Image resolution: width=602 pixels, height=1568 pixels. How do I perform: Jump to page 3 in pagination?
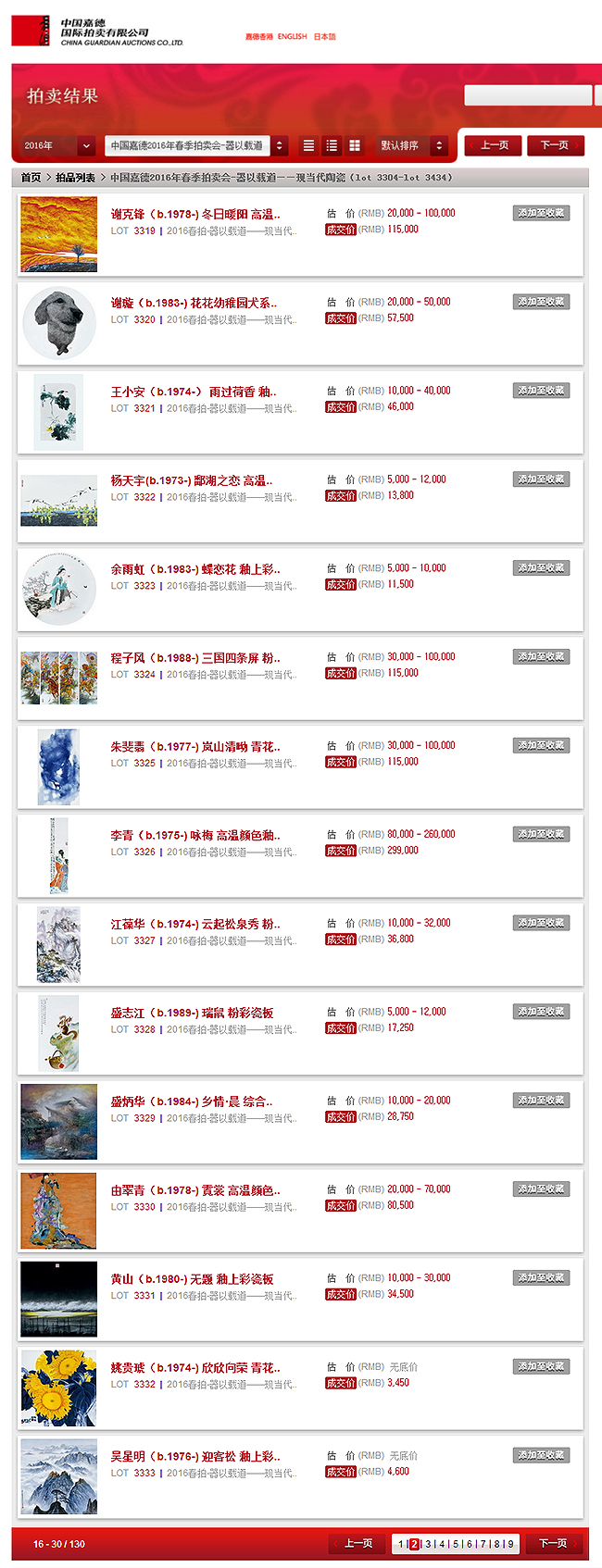(428, 1544)
